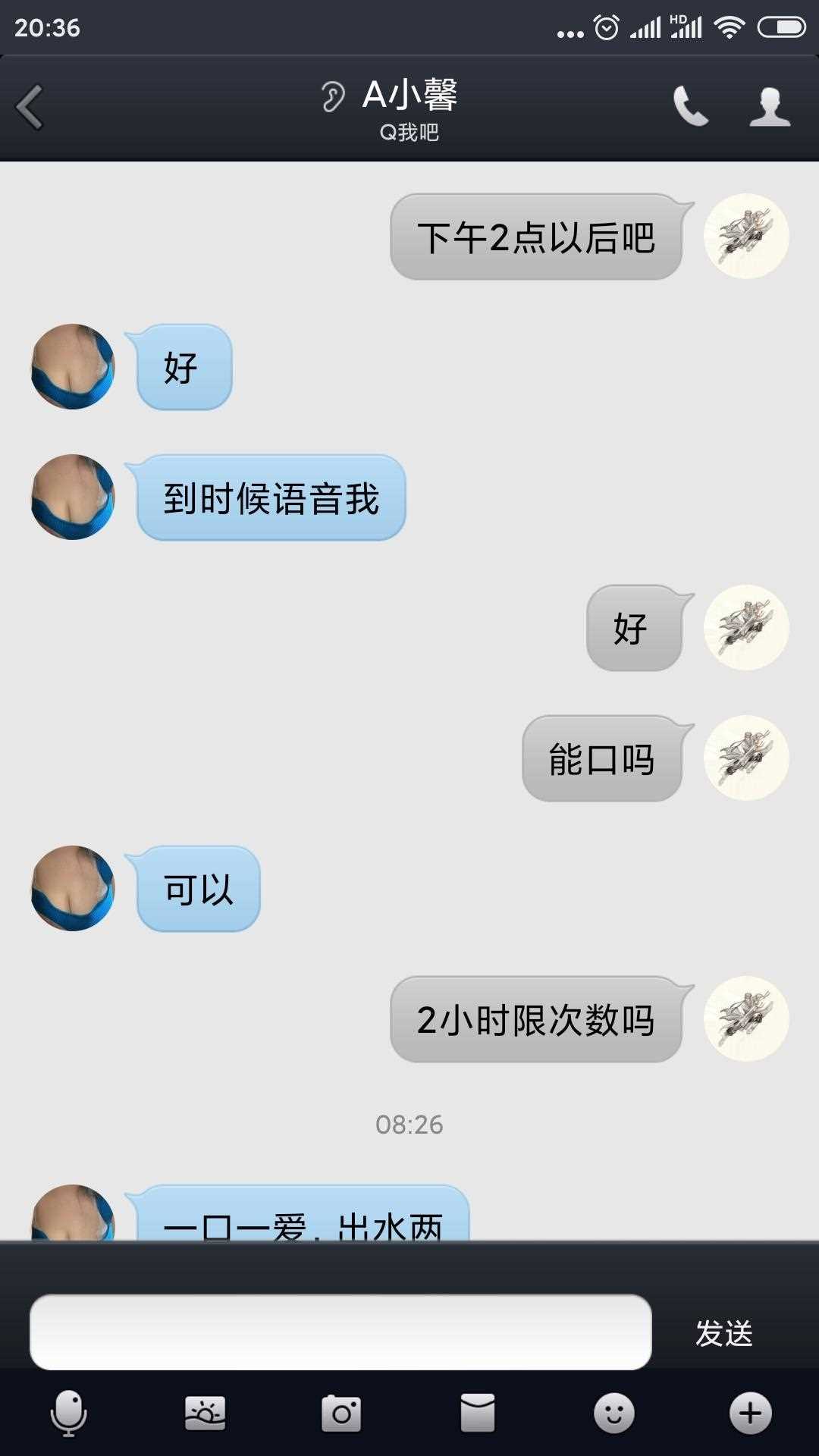The height and width of the screenshot is (1456, 819).
Task: Open the photo gallery picker
Action: point(205,1414)
